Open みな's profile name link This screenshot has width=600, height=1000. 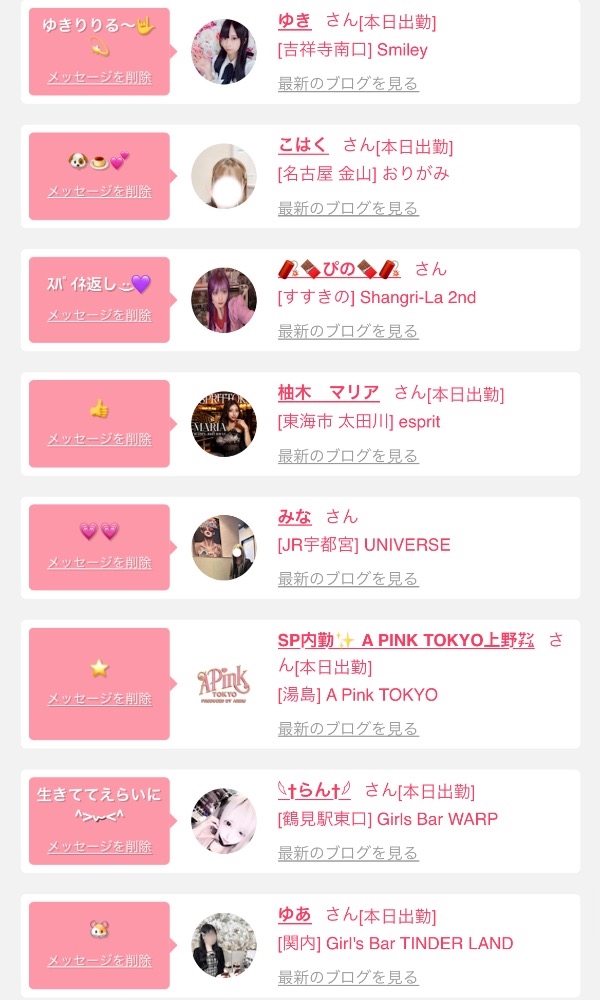tap(295, 517)
